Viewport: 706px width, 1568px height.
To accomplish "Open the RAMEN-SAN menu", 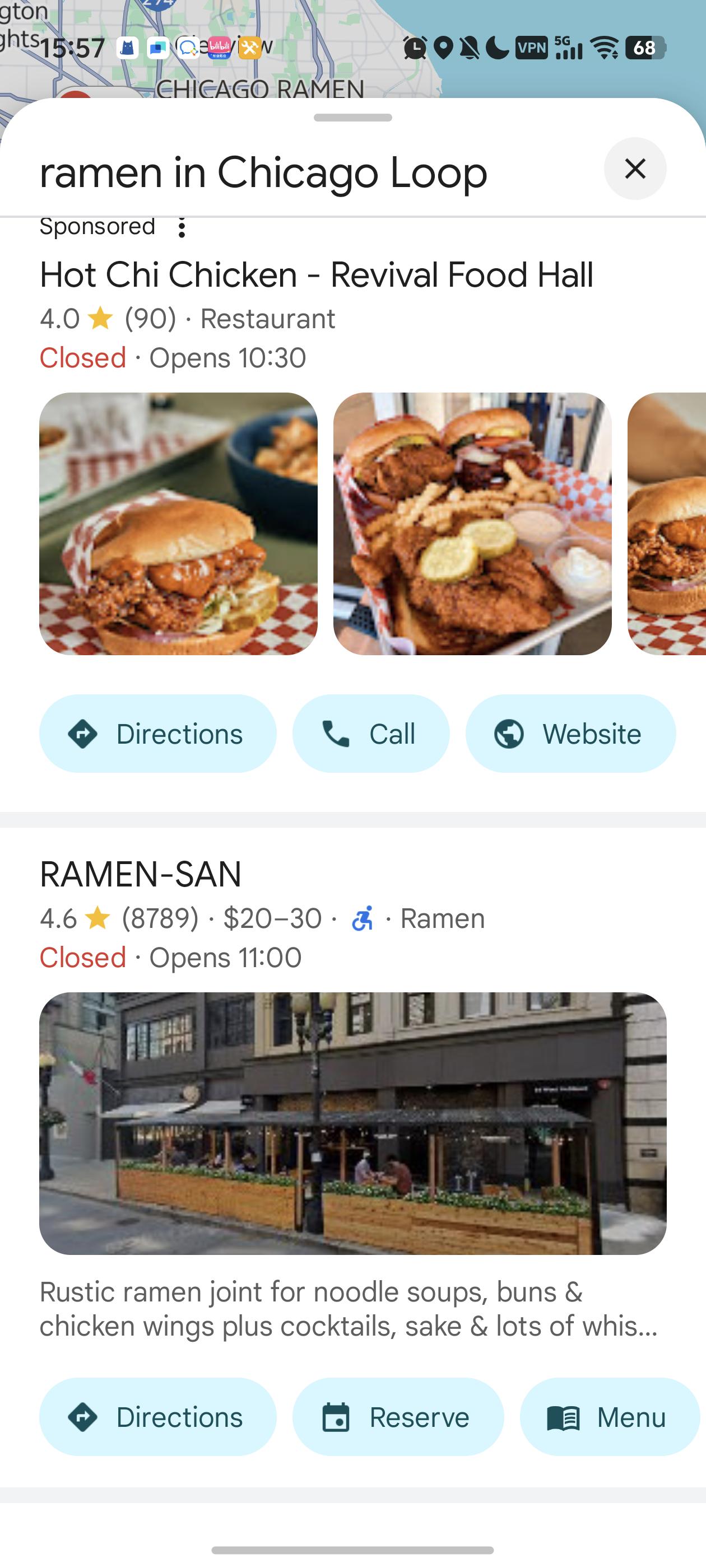I will pyautogui.click(x=609, y=1417).
